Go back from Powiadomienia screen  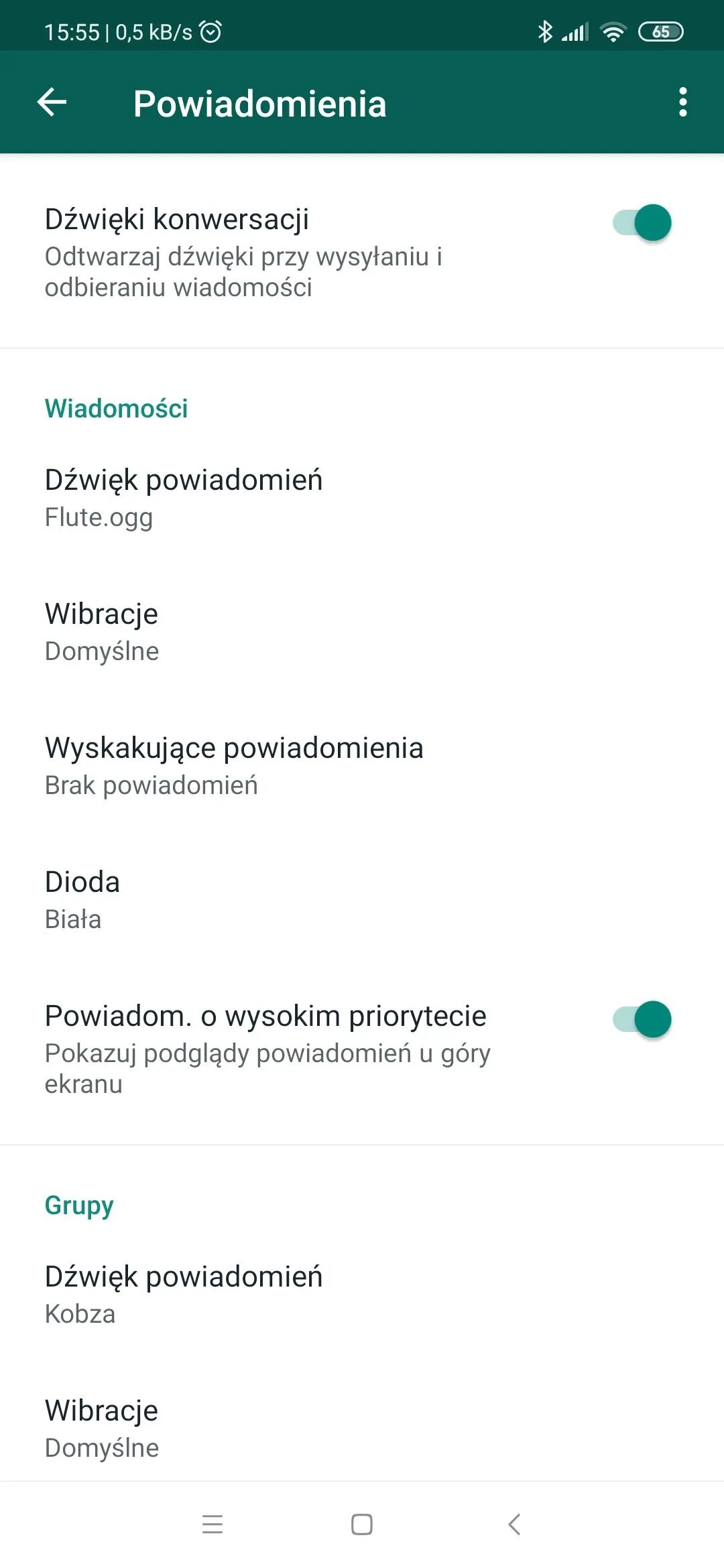(52, 103)
